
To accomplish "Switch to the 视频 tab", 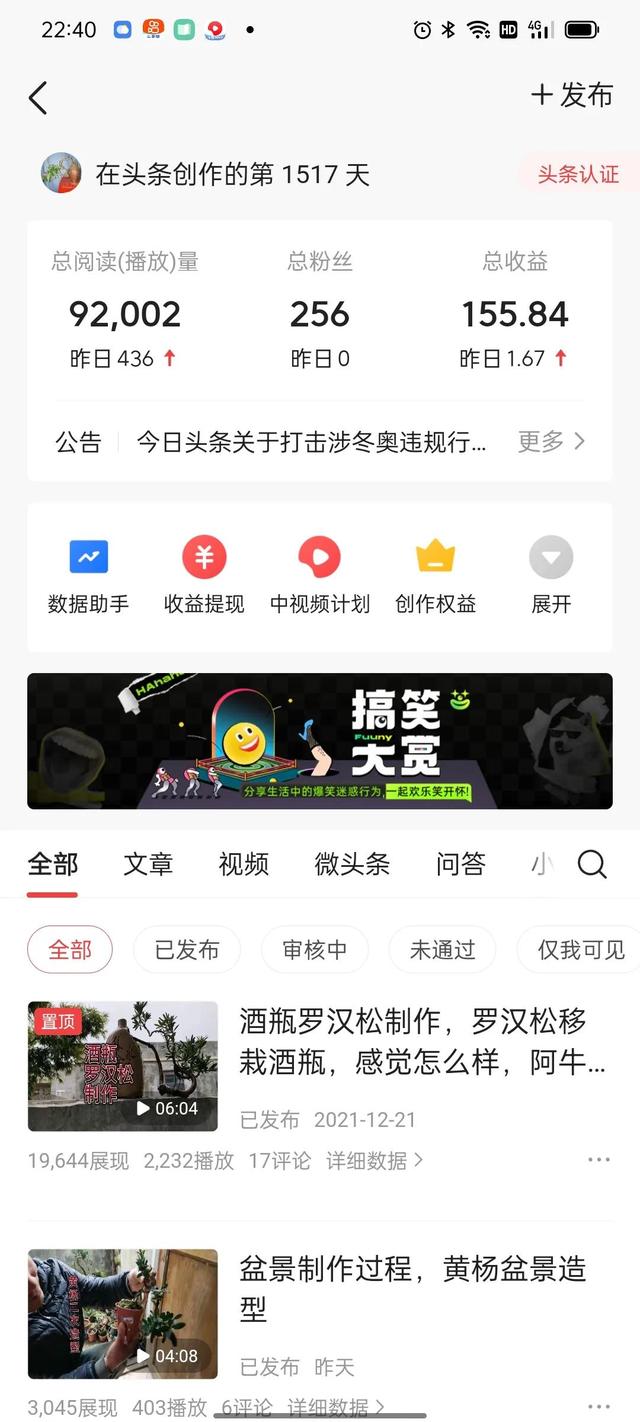I will pos(244,864).
